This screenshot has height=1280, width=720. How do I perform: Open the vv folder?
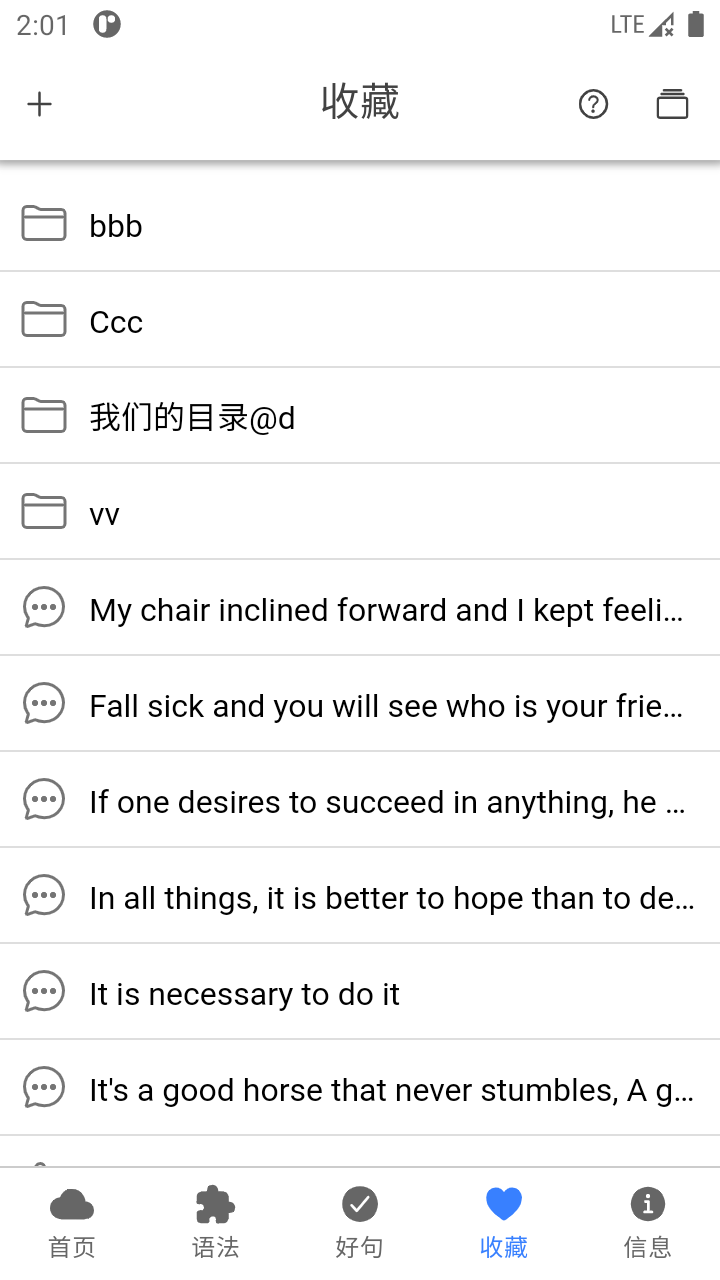[360, 512]
